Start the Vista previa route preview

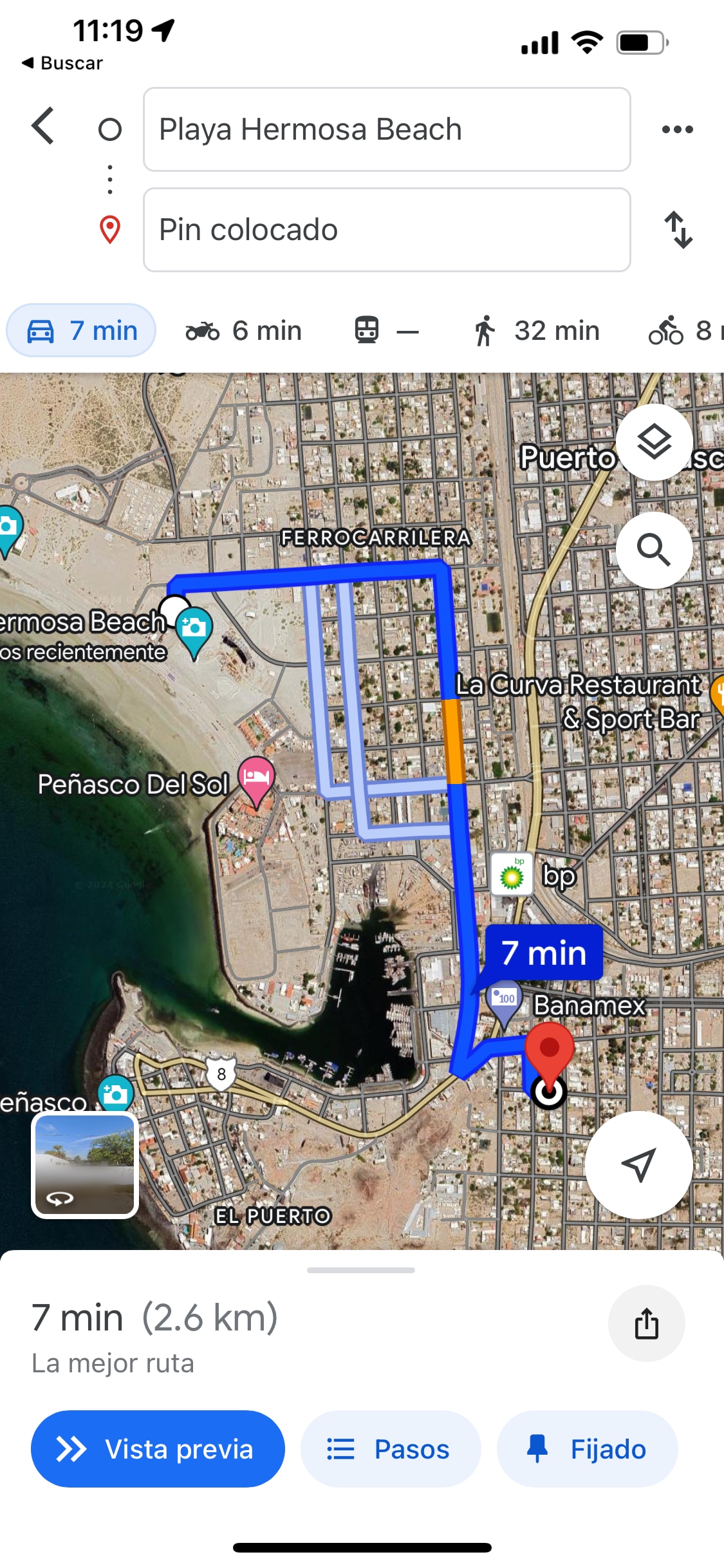click(x=158, y=1449)
